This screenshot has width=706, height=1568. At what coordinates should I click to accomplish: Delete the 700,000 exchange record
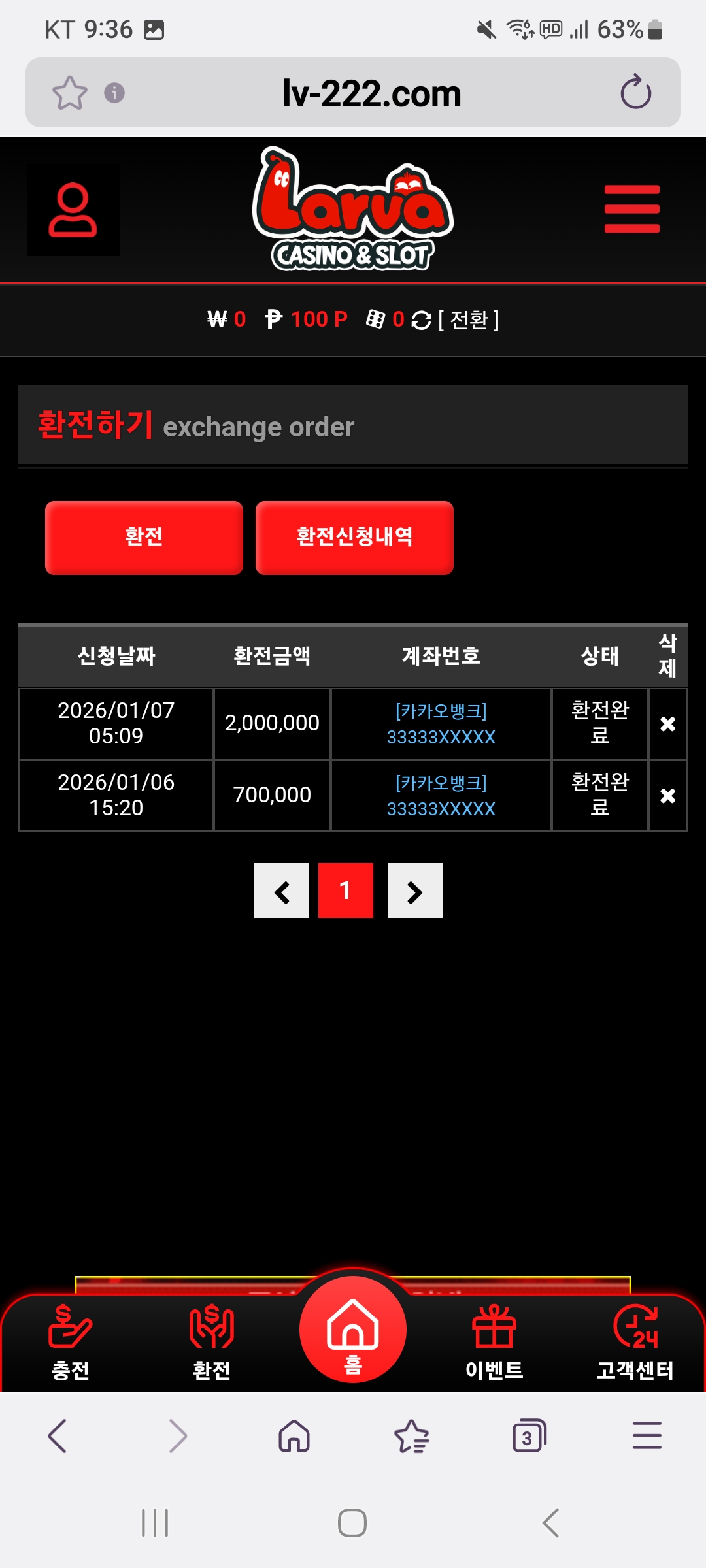coord(667,796)
